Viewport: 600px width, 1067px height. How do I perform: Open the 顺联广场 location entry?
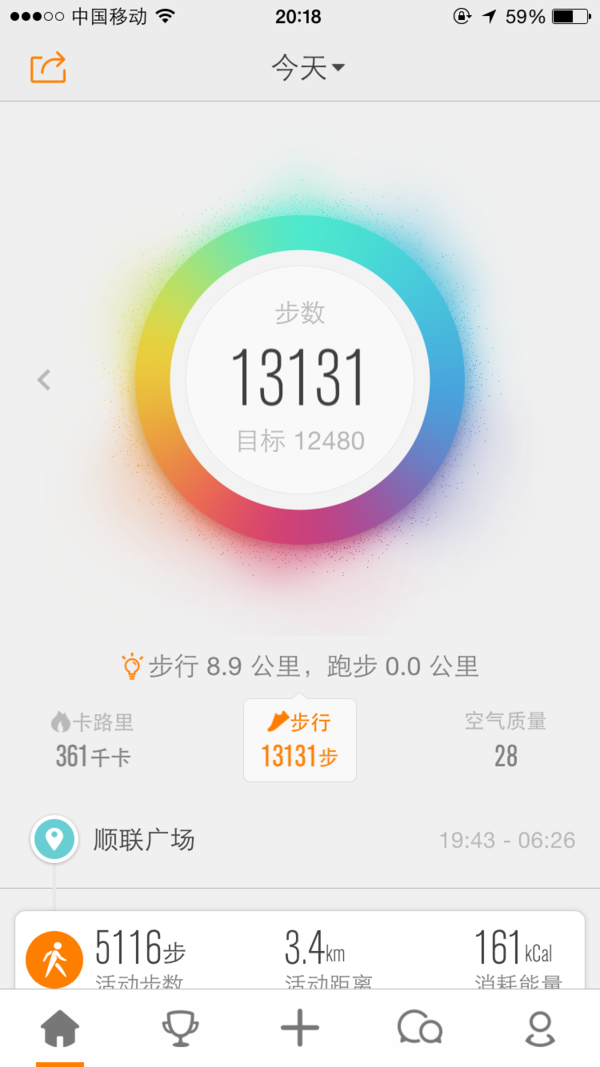pos(300,840)
